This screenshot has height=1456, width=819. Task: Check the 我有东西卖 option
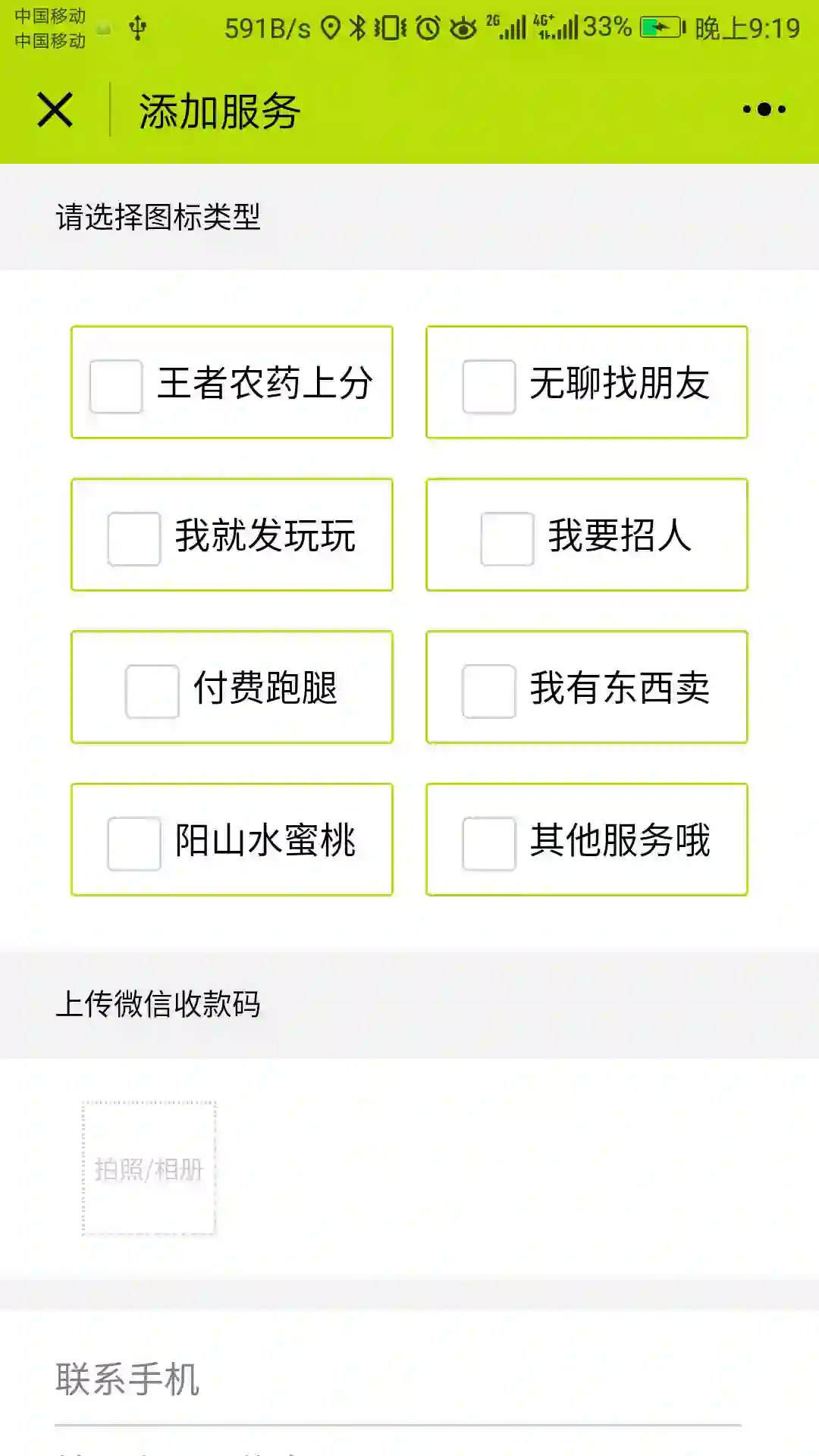489,691
